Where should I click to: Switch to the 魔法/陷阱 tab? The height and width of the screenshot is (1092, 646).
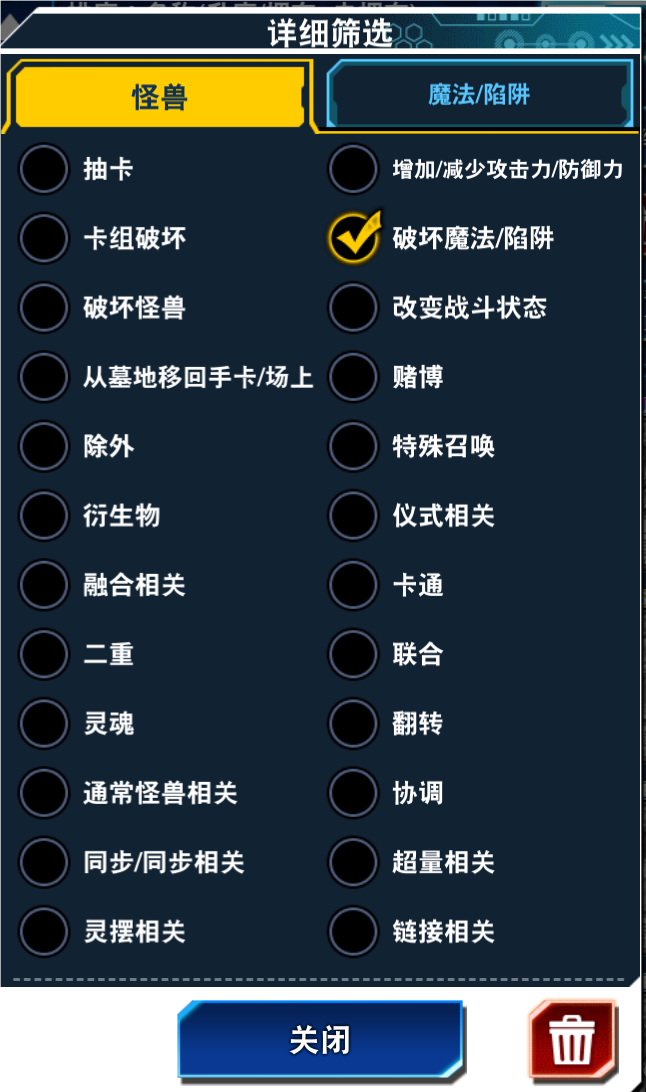click(x=479, y=95)
